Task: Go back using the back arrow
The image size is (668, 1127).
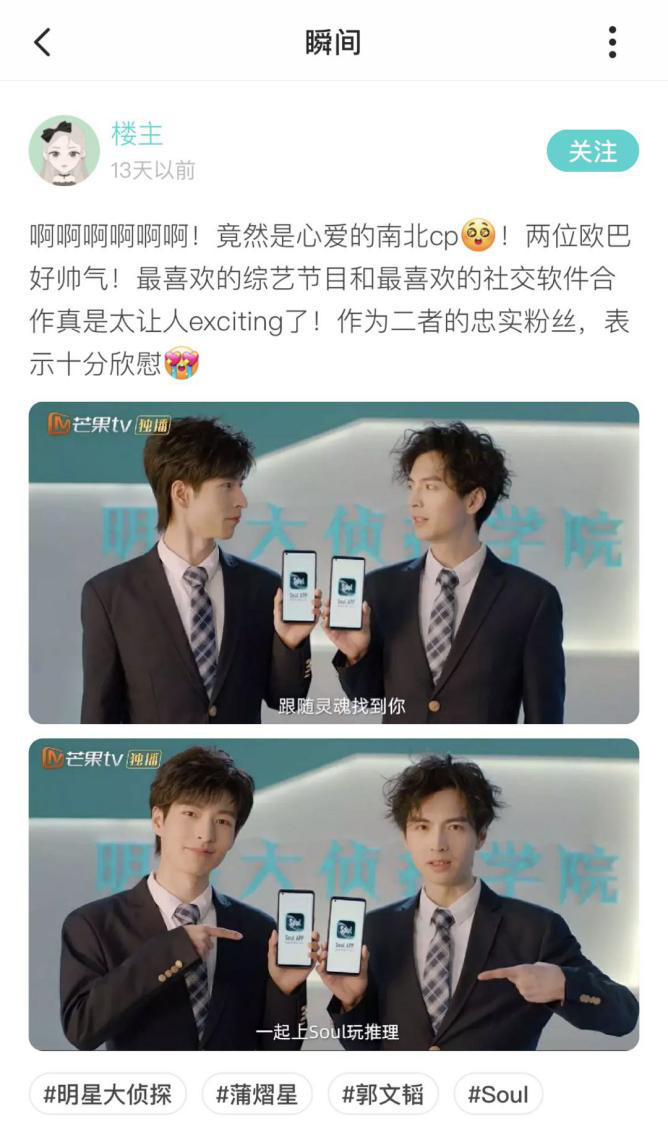Action: [42, 42]
